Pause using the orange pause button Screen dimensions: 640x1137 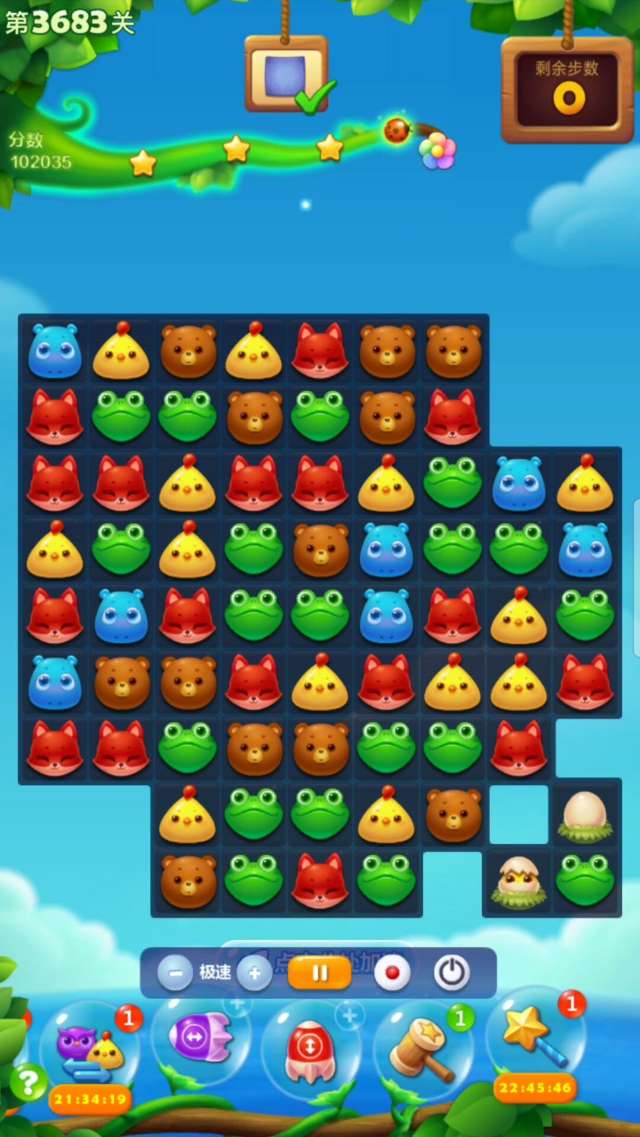point(320,971)
